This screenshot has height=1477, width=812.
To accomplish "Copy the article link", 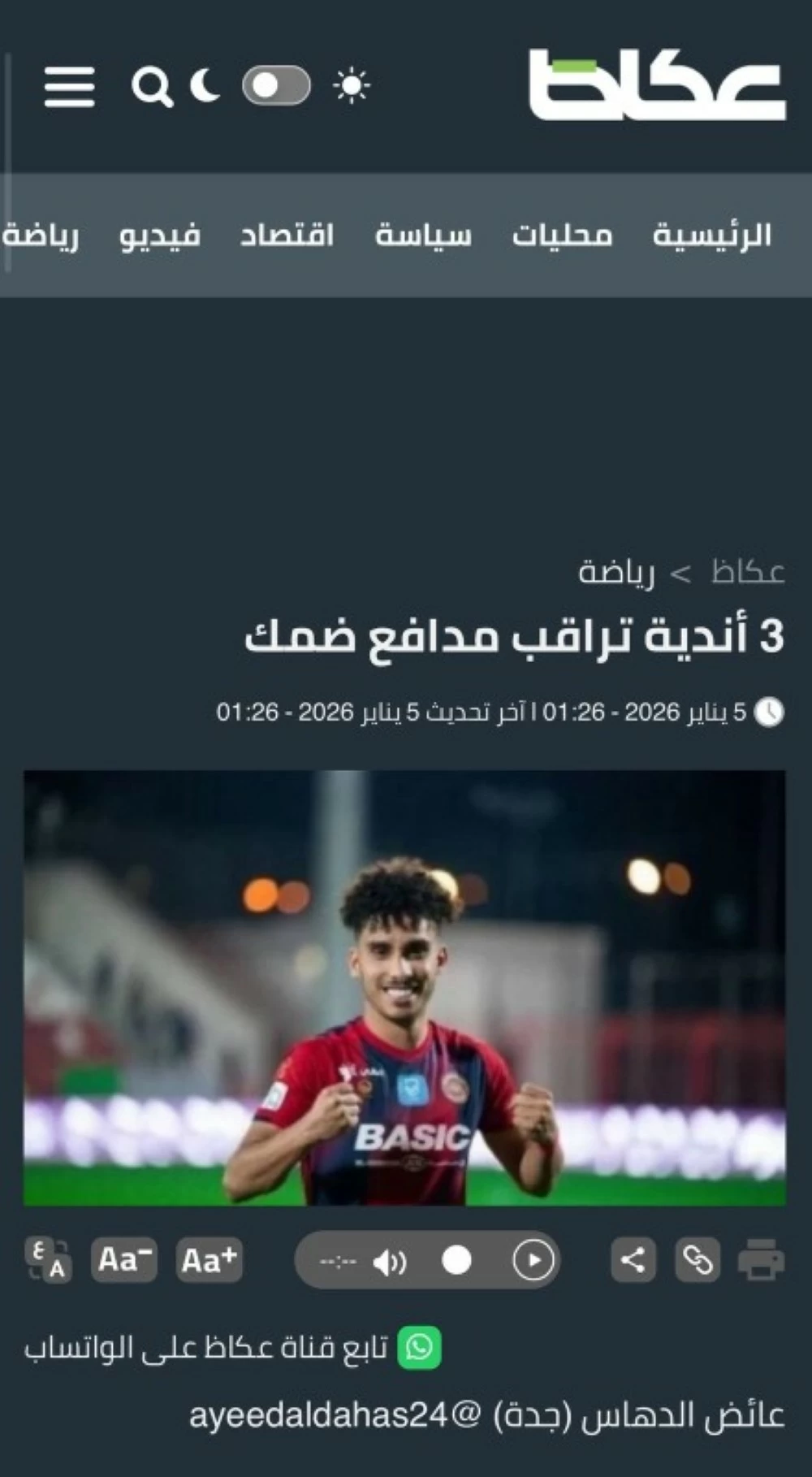I will pos(698,1260).
